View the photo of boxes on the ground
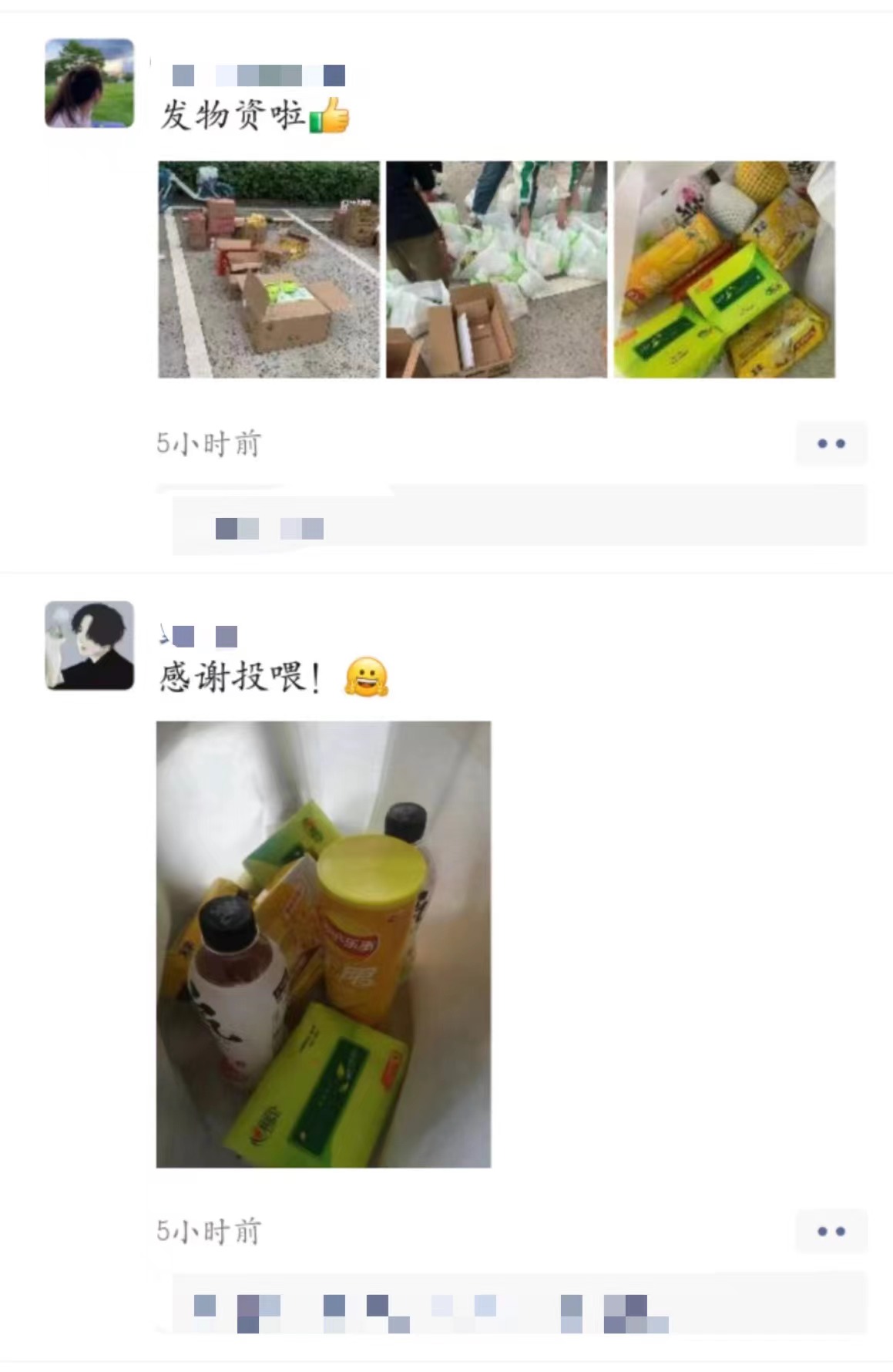 269,270
